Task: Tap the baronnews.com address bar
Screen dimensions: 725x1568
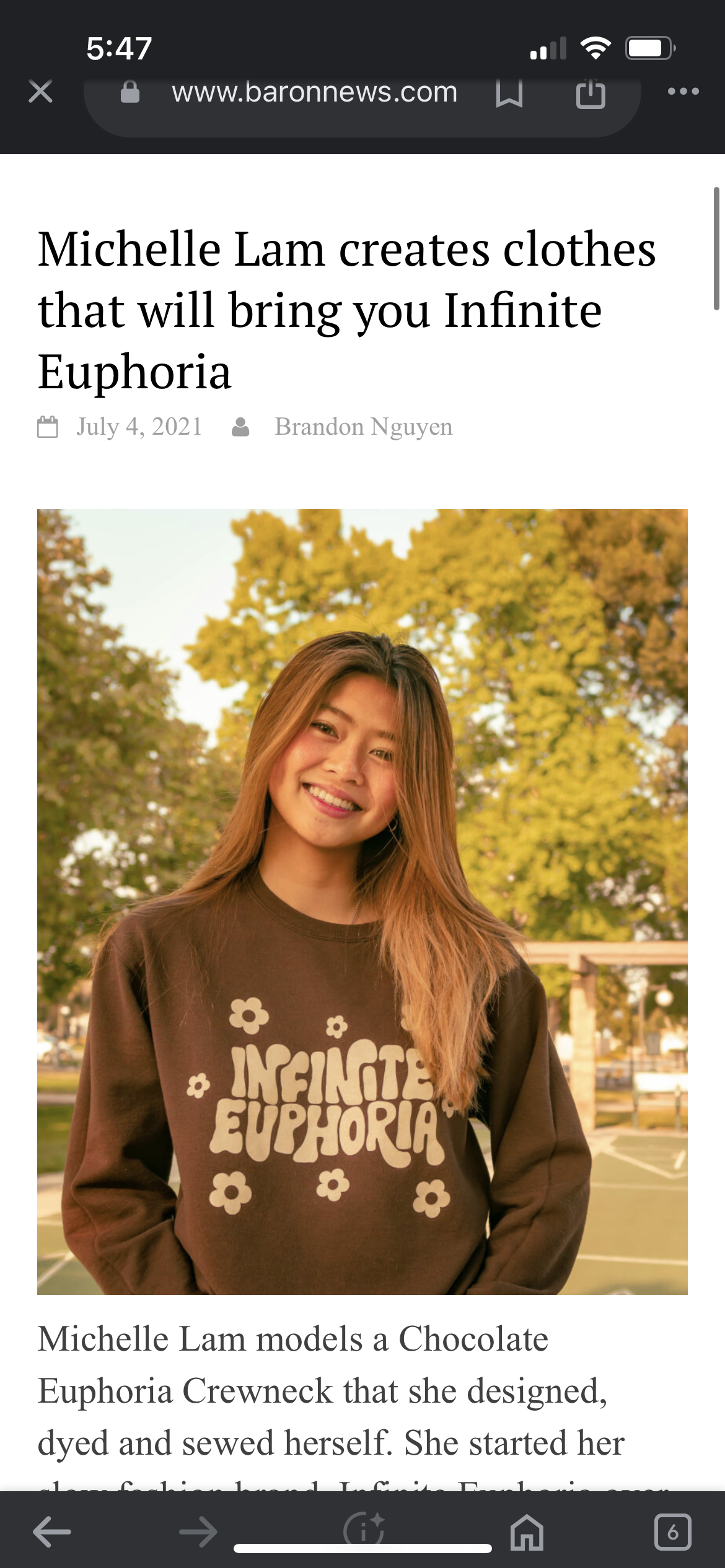Action: click(x=314, y=92)
